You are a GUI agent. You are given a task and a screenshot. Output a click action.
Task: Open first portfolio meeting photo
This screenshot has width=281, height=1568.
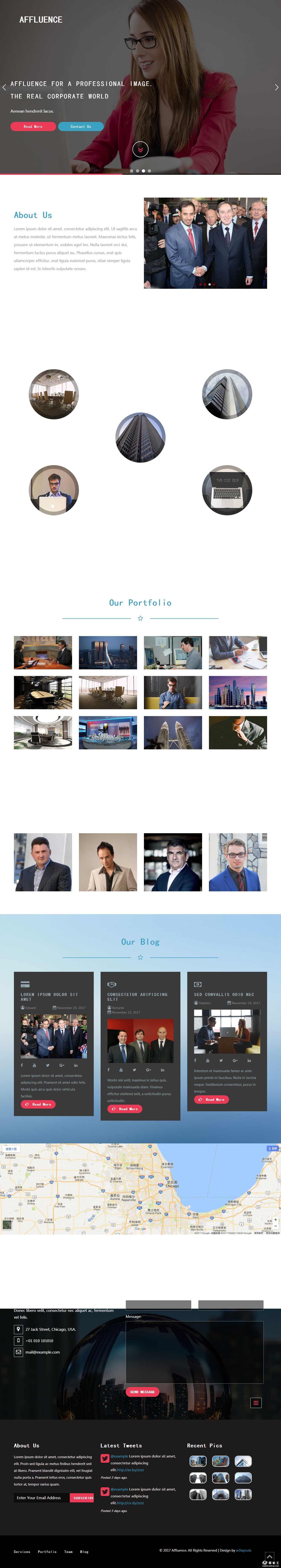click(43, 652)
